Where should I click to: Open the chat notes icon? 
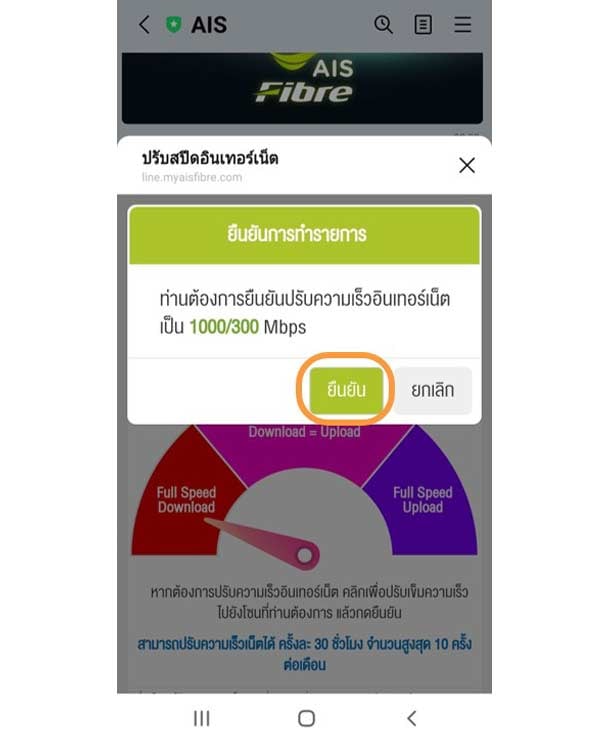pyautogui.click(x=423, y=25)
